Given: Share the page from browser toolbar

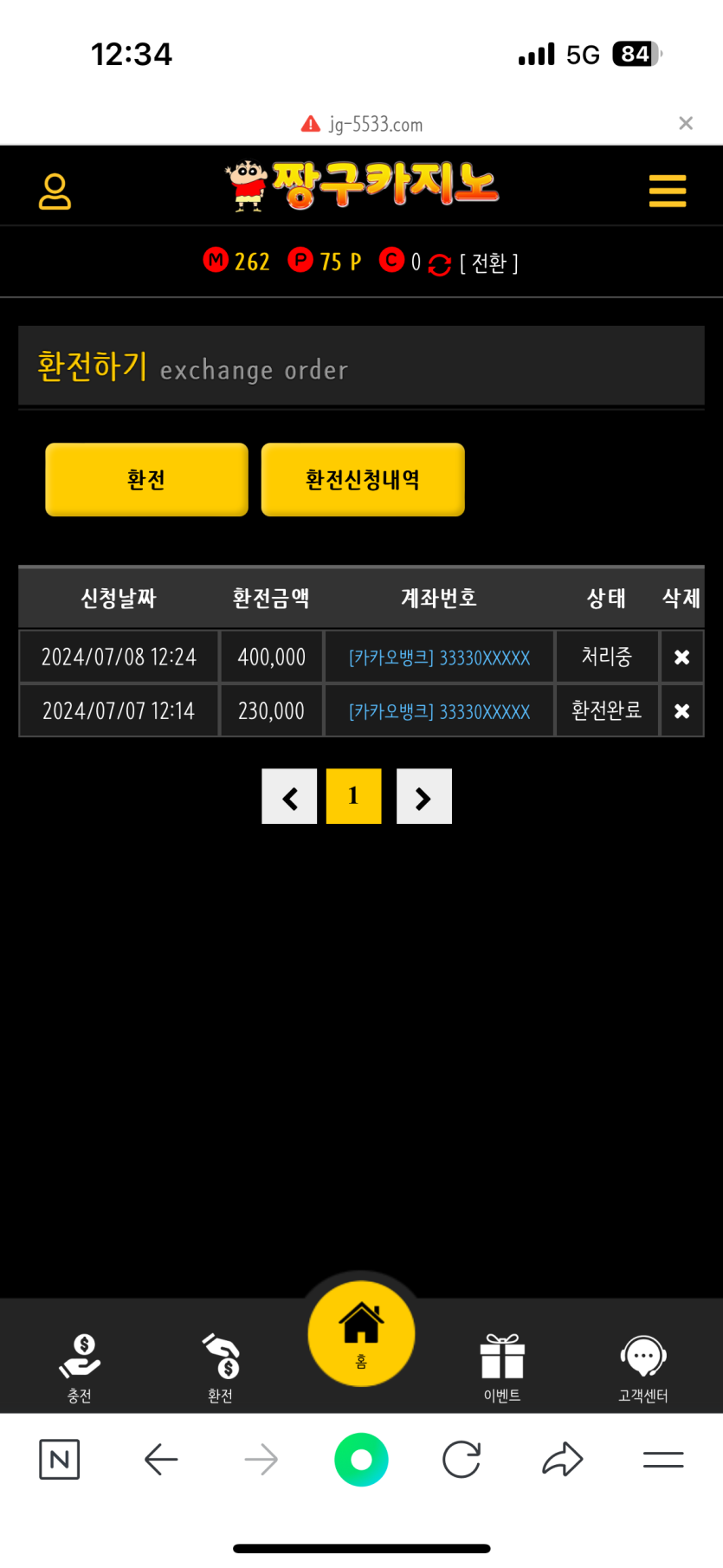Looking at the screenshot, I should [563, 1460].
